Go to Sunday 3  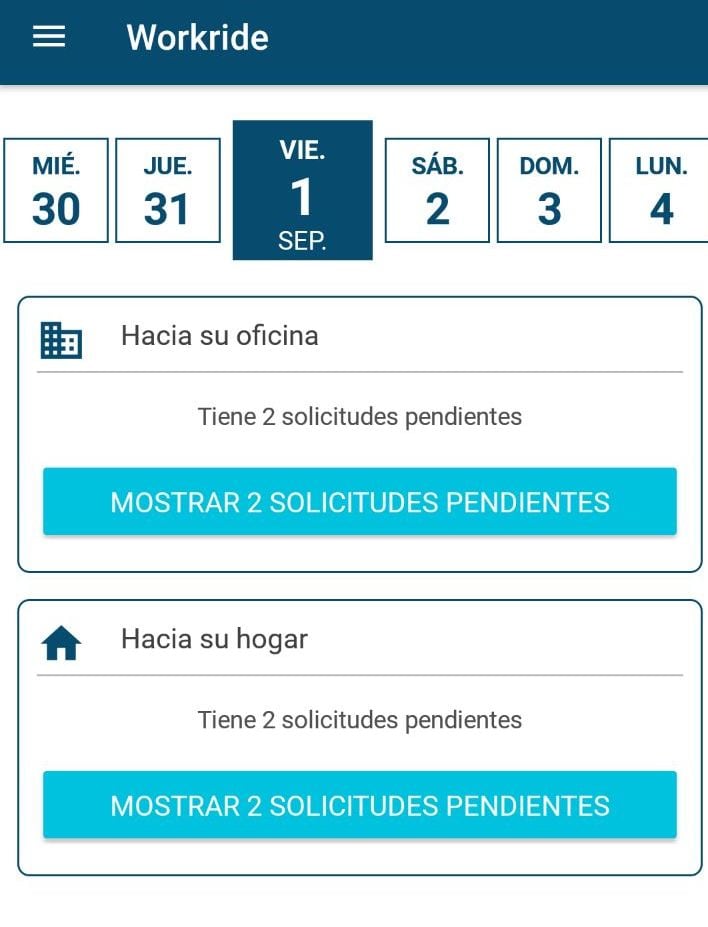coord(549,191)
